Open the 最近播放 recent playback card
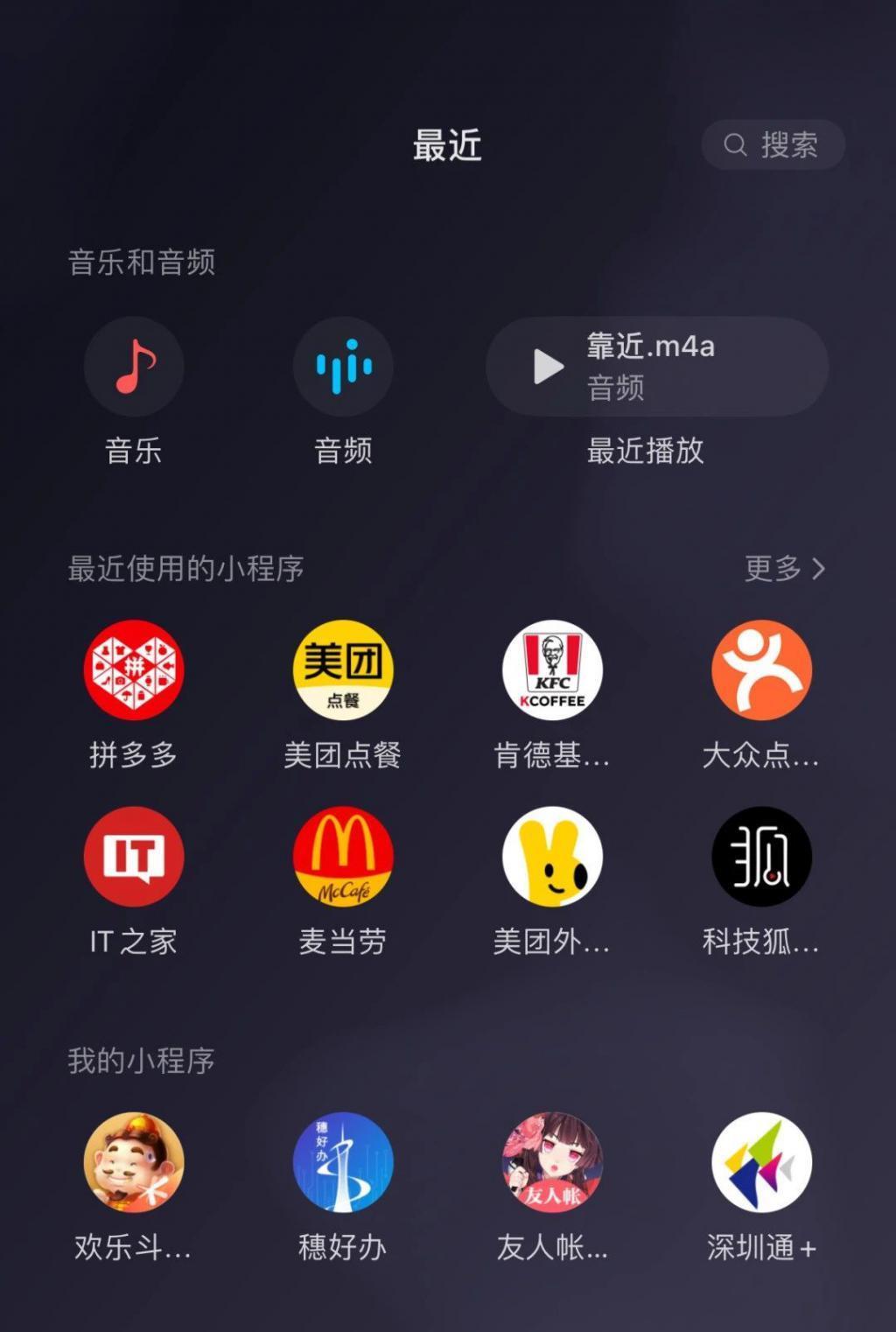This screenshot has width=896, height=1332. tap(647, 452)
